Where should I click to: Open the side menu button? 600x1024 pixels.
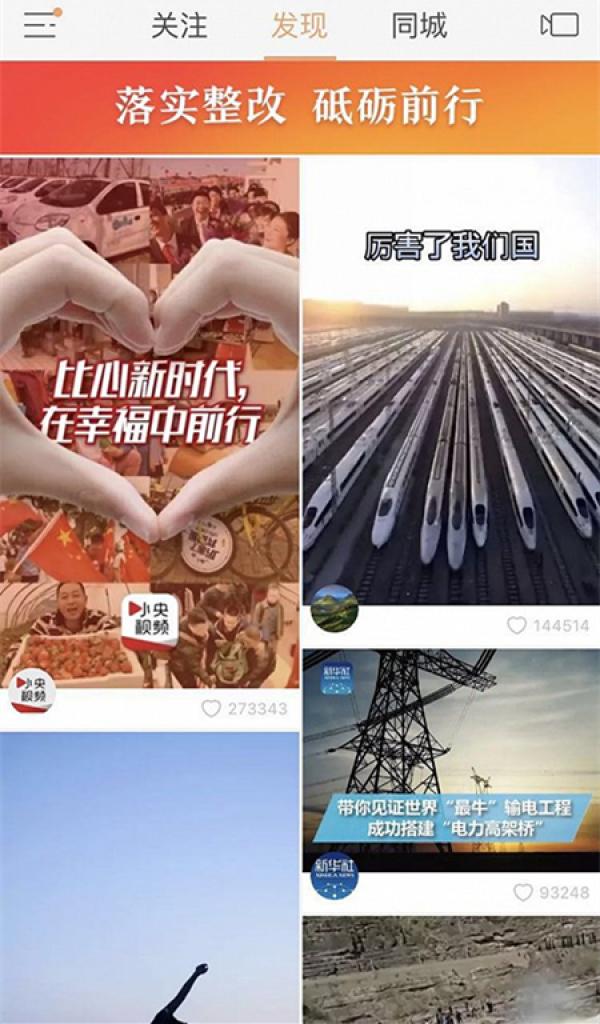(42, 24)
